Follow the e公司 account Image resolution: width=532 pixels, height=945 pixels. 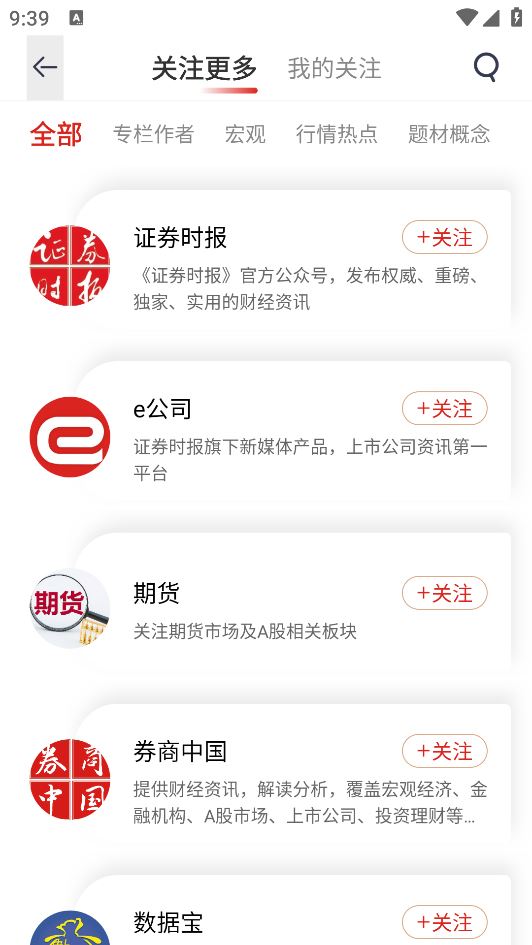coord(445,409)
